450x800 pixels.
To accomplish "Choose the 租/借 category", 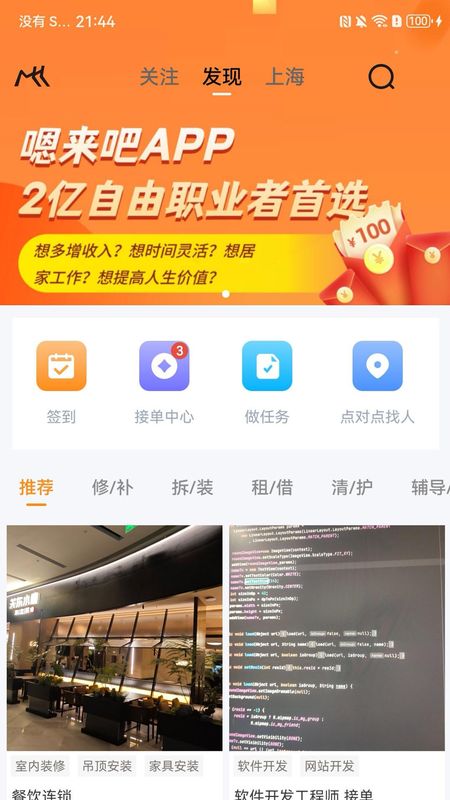I will coord(272,487).
